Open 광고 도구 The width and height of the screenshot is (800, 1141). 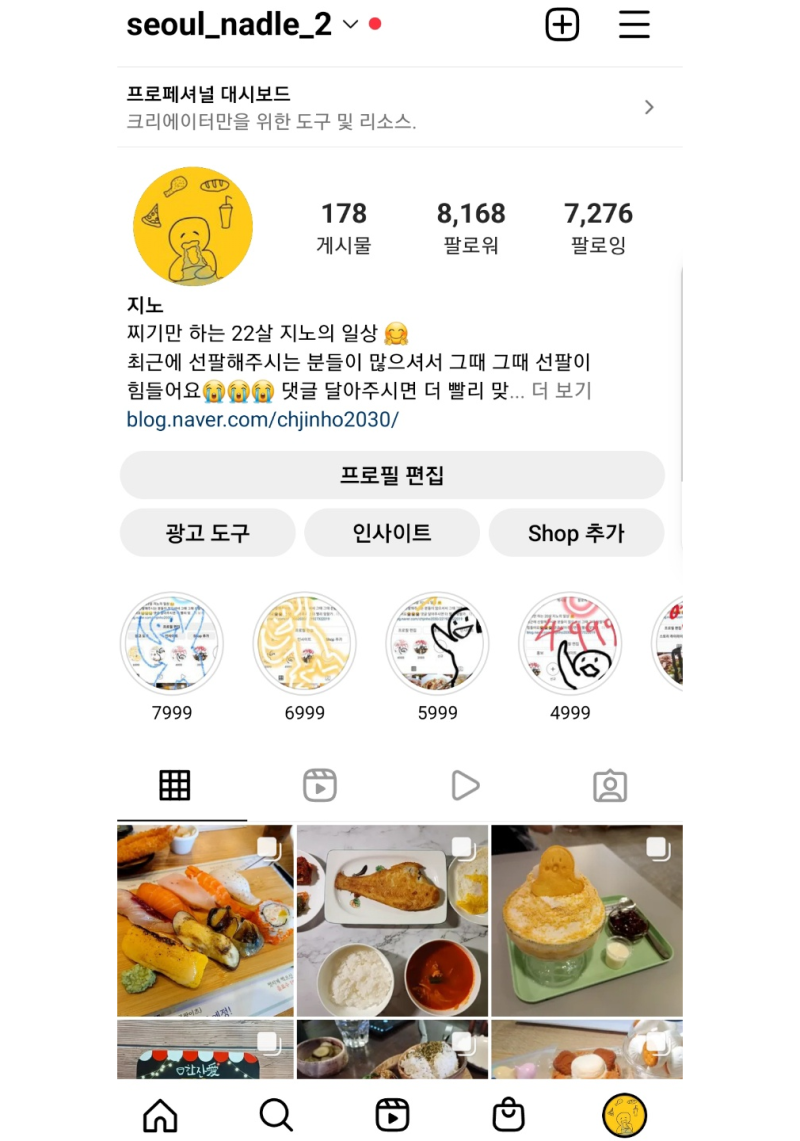tap(207, 533)
